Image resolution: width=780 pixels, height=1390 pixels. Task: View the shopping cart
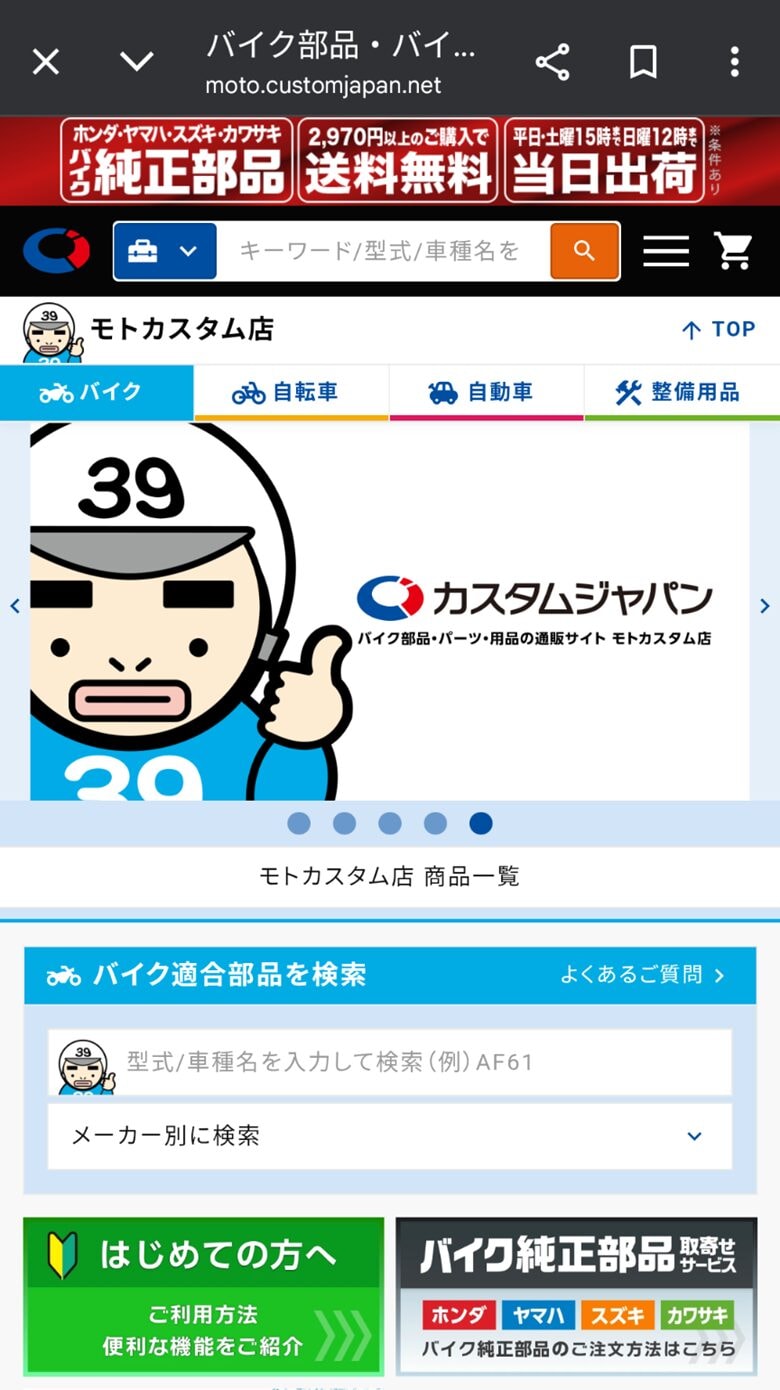click(x=733, y=251)
